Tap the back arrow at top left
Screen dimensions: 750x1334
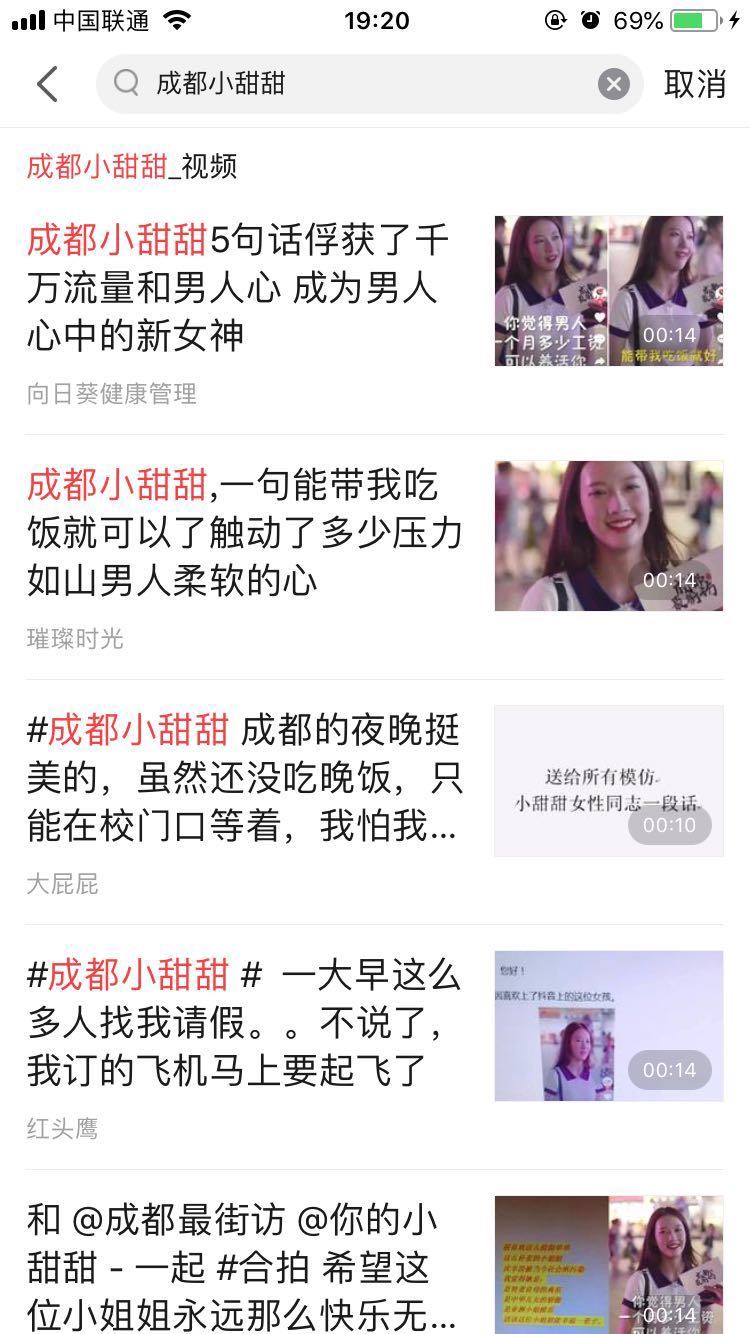(47, 83)
